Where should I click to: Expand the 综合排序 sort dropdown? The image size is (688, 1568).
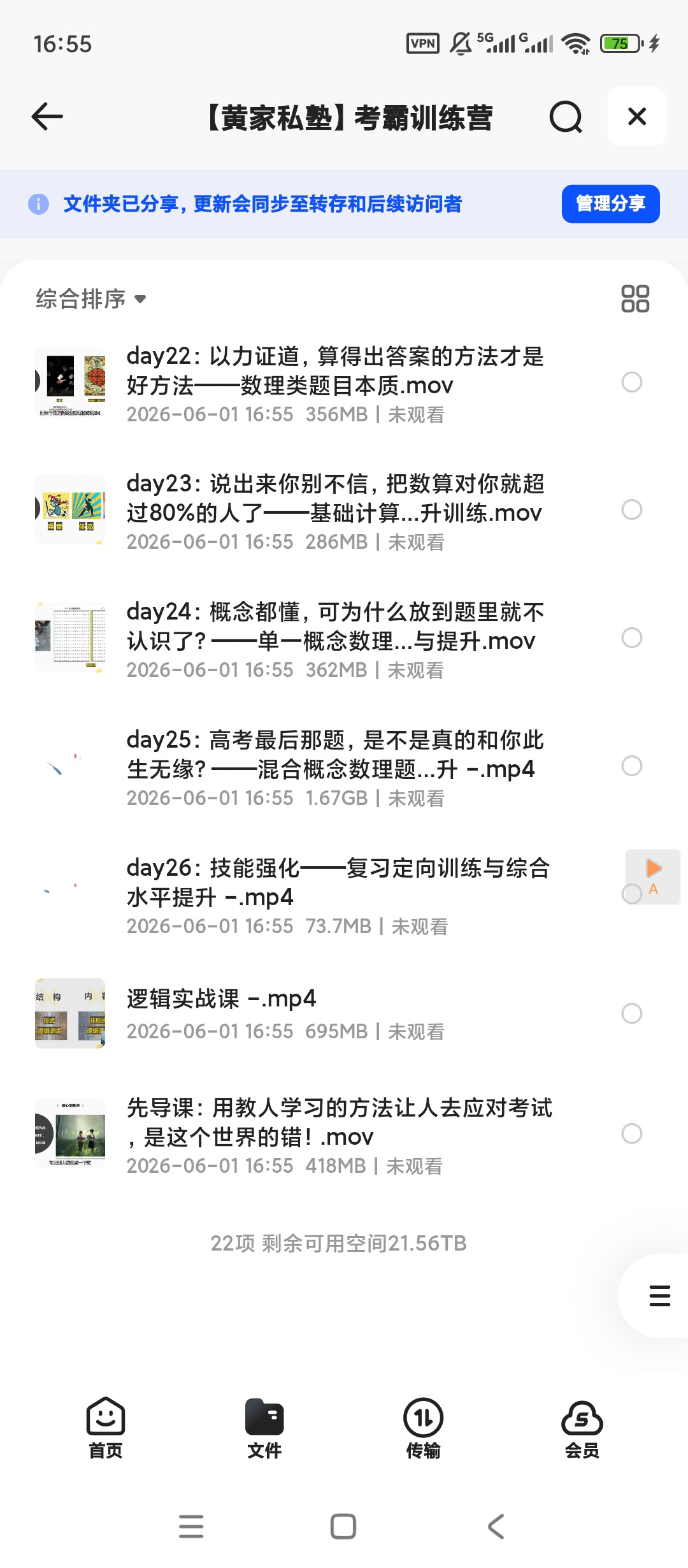pyautogui.click(x=91, y=298)
